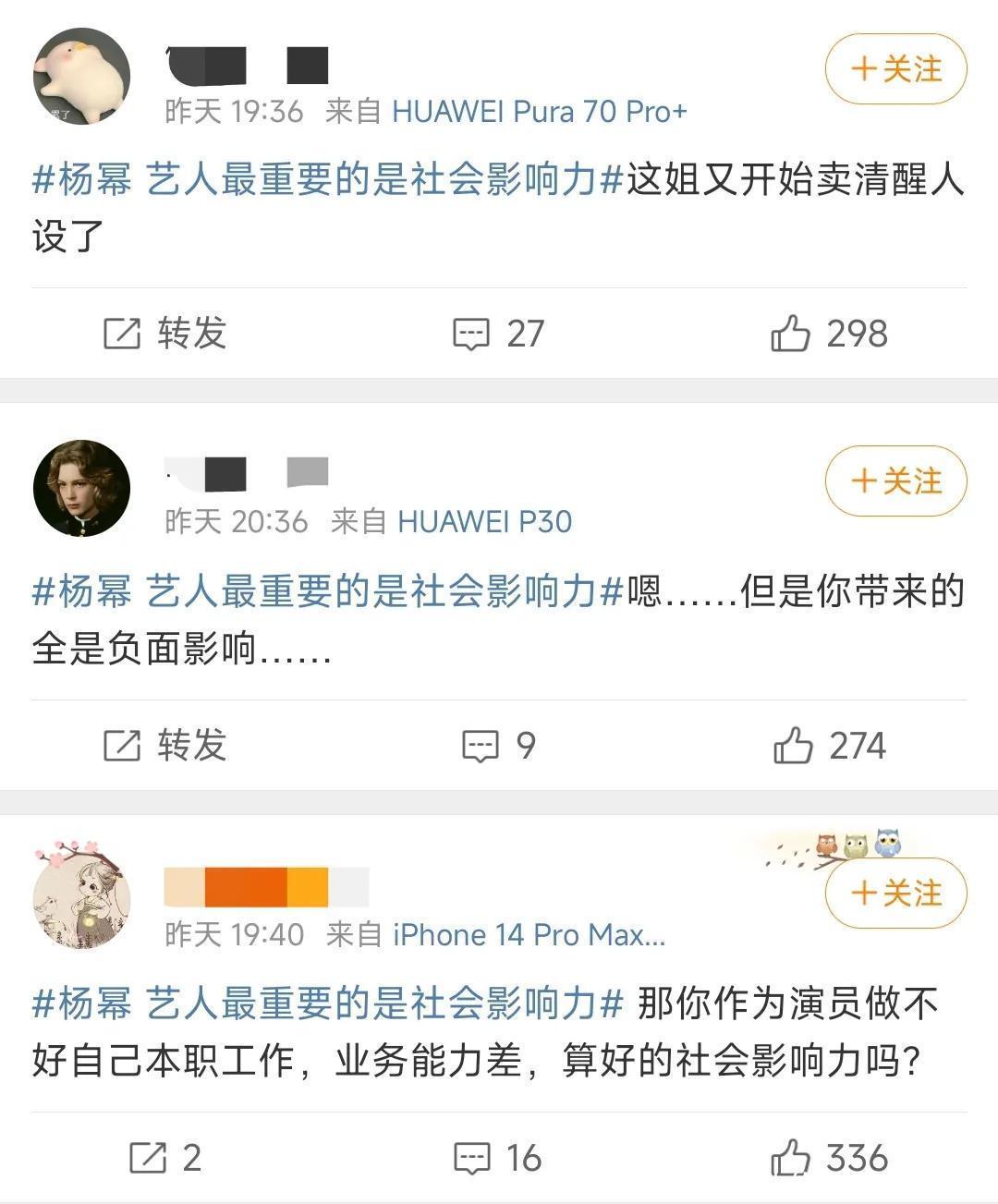Follow the user posting from iPhone 14 Pro Max
This screenshot has width=998, height=1204.
pyautogui.click(x=895, y=893)
